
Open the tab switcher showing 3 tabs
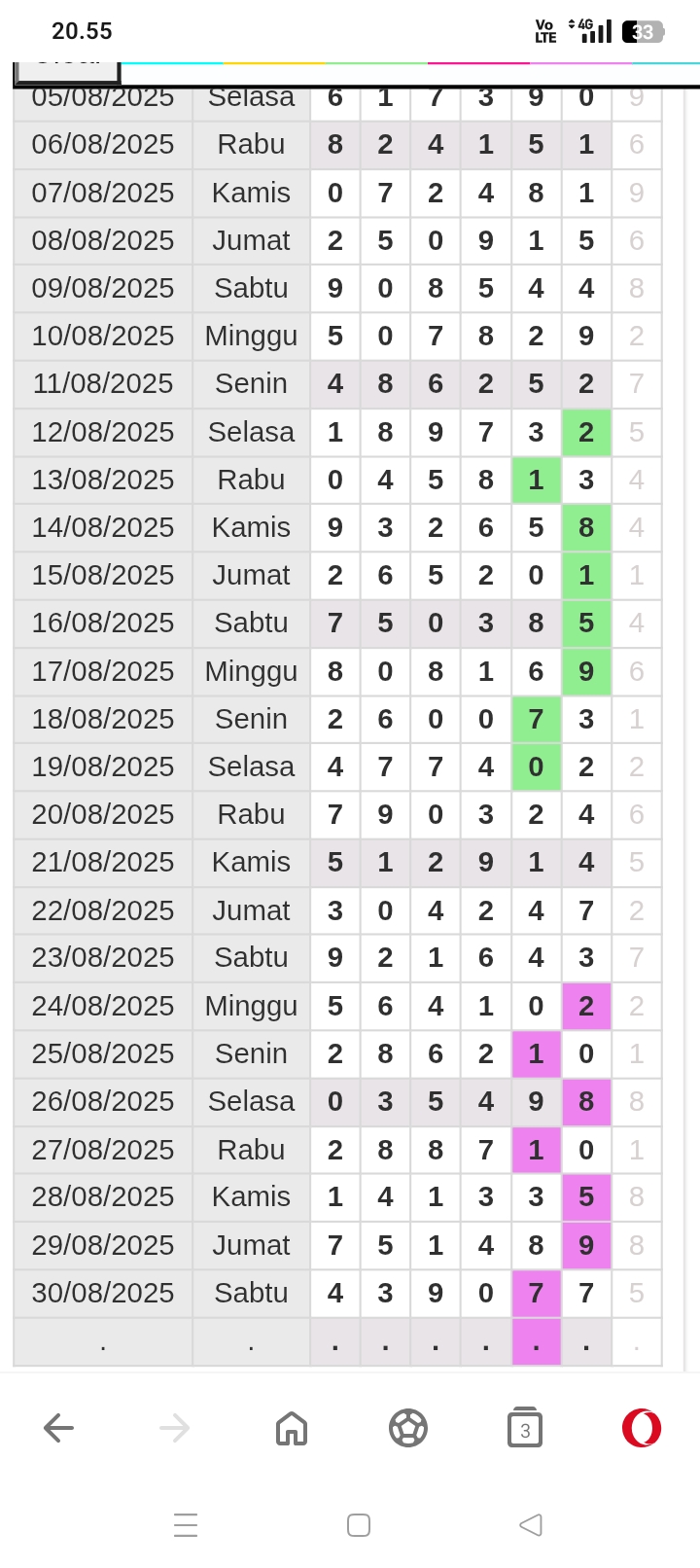(x=525, y=1428)
